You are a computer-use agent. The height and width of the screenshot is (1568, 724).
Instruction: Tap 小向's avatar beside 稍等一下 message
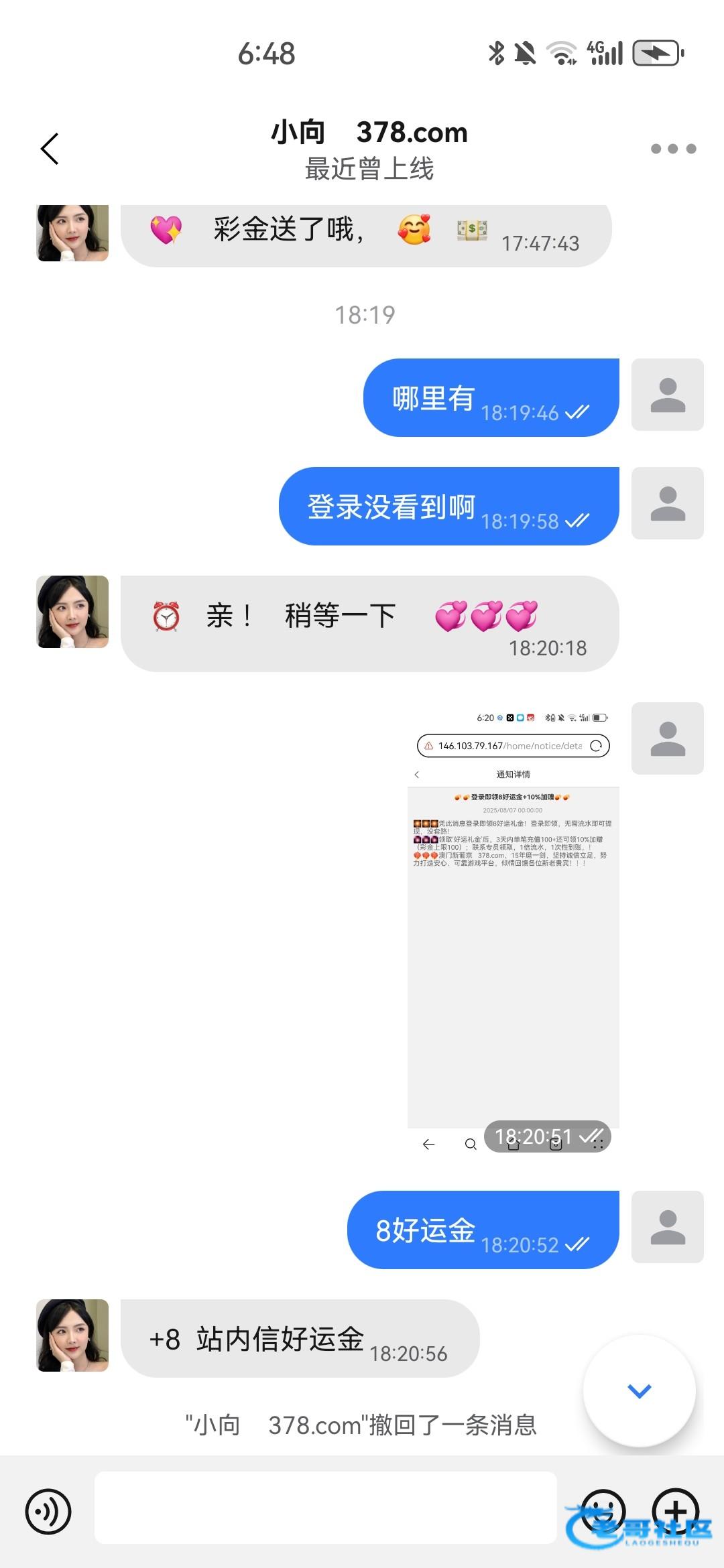[72, 612]
